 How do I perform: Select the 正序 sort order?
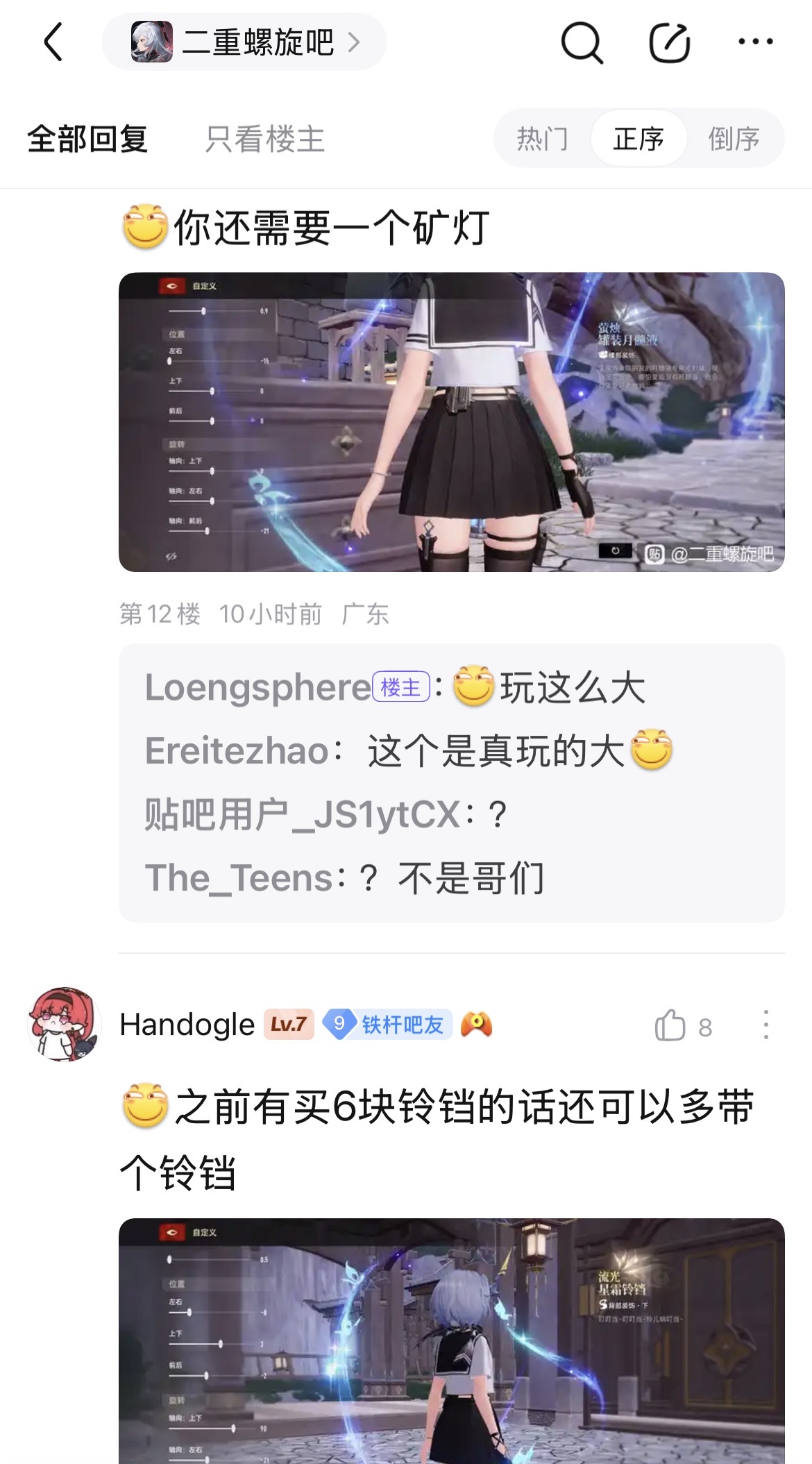click(638, 139)
